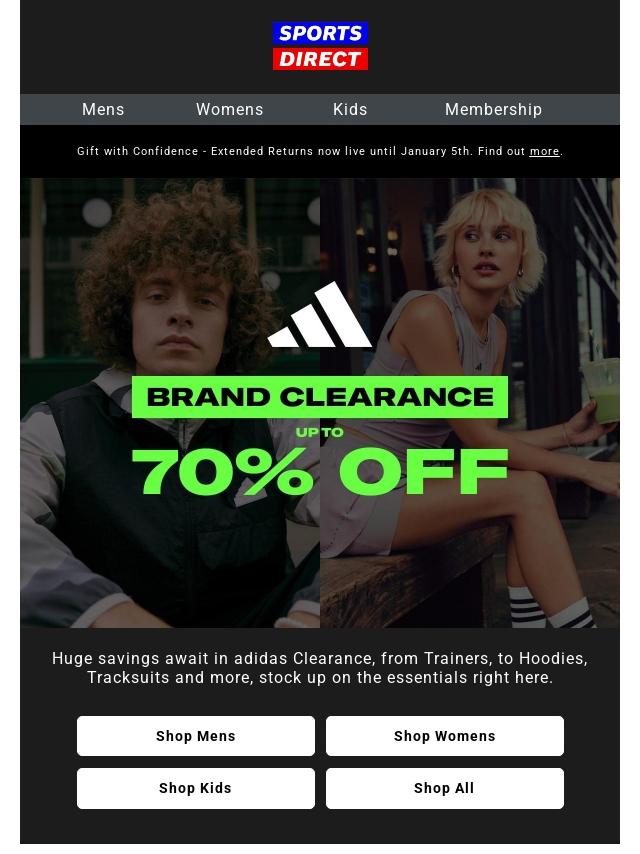Tap the Shop Womens button
The image size is (640, 854).
[x=444, y=736]
